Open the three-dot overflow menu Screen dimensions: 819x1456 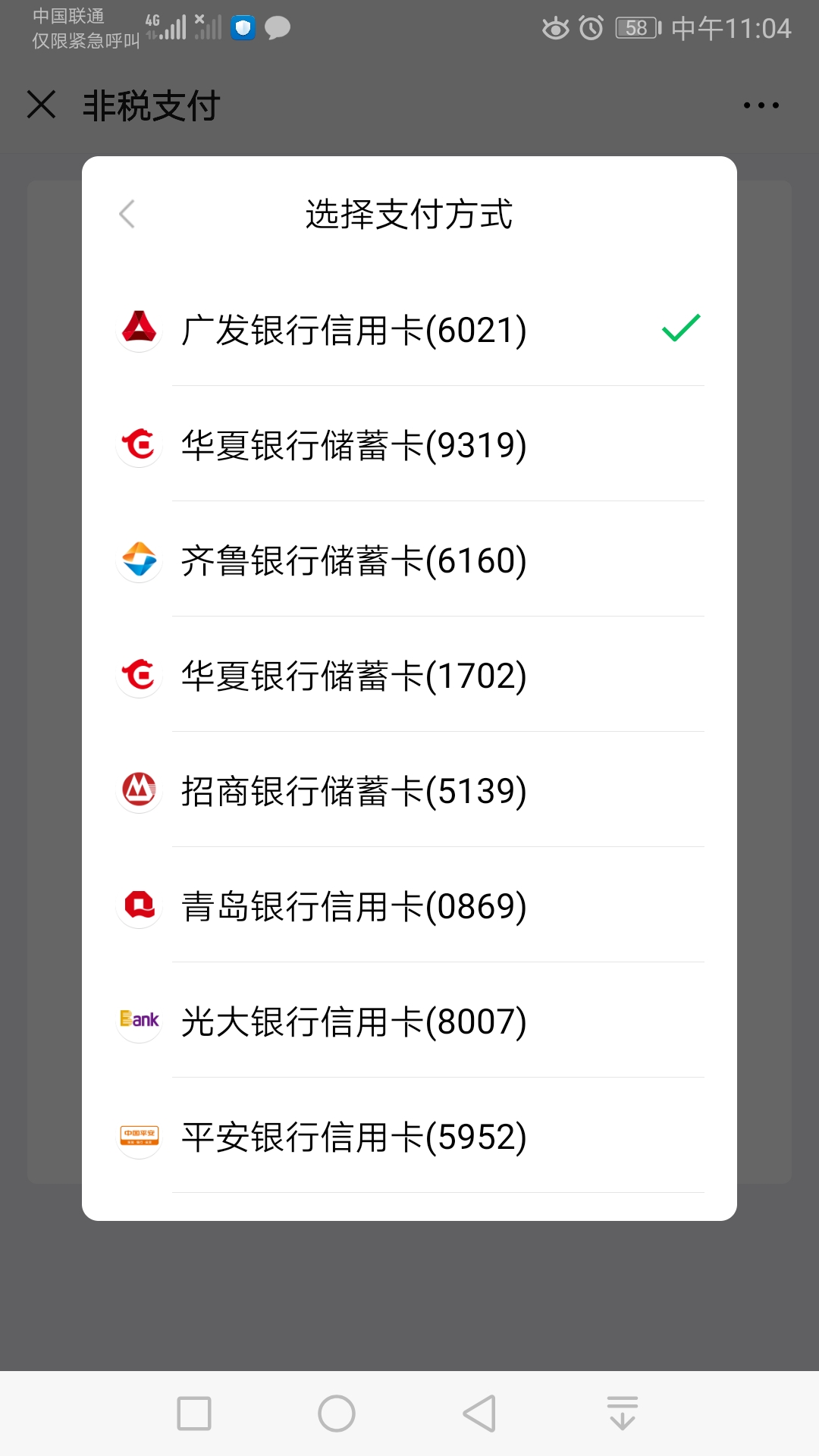tap(761, 105)
